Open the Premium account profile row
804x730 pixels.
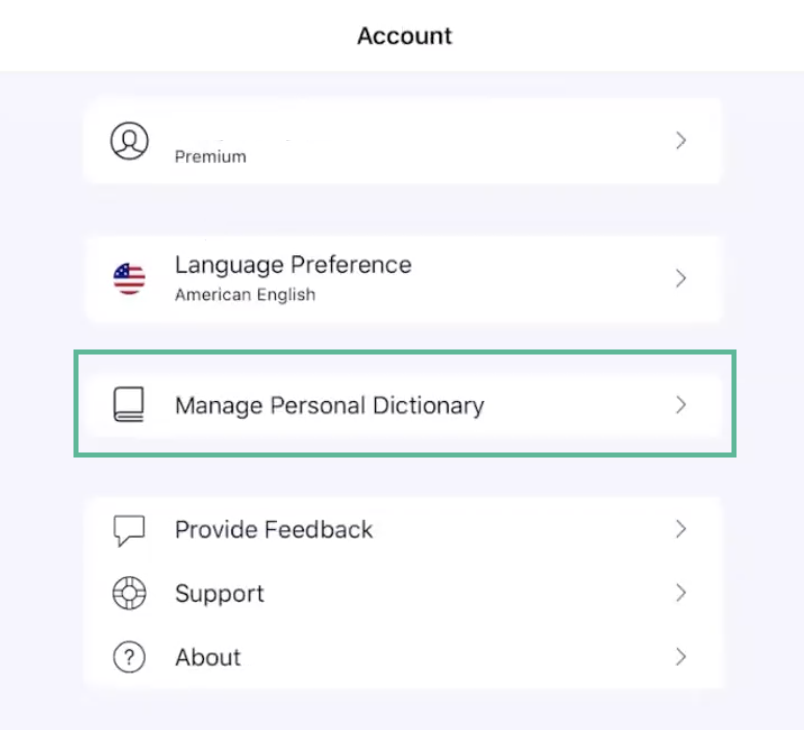[x=401, y=142]
